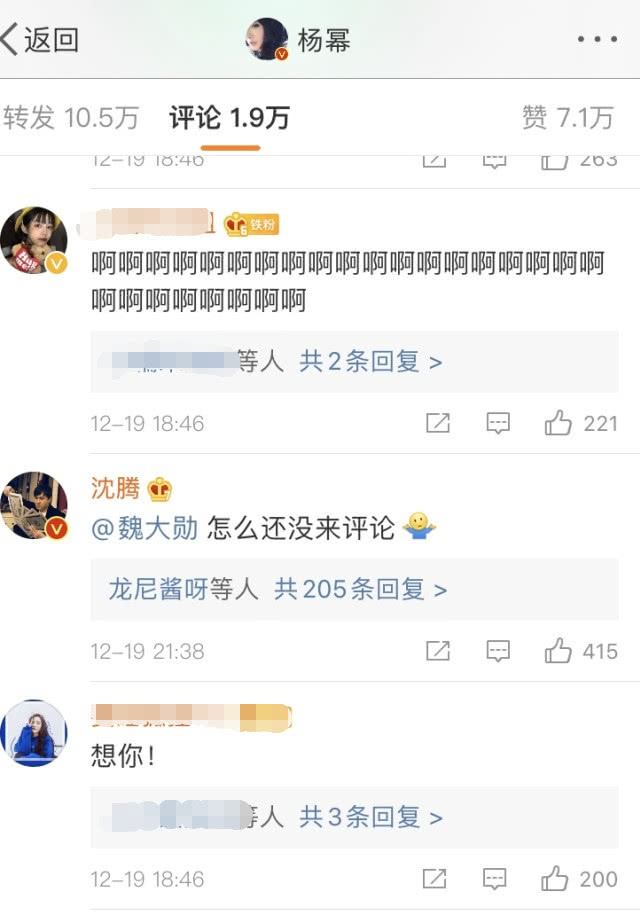Switch to the 赞 7.1万 tab
The image size is (640, 913).
[x=567, y=118]
